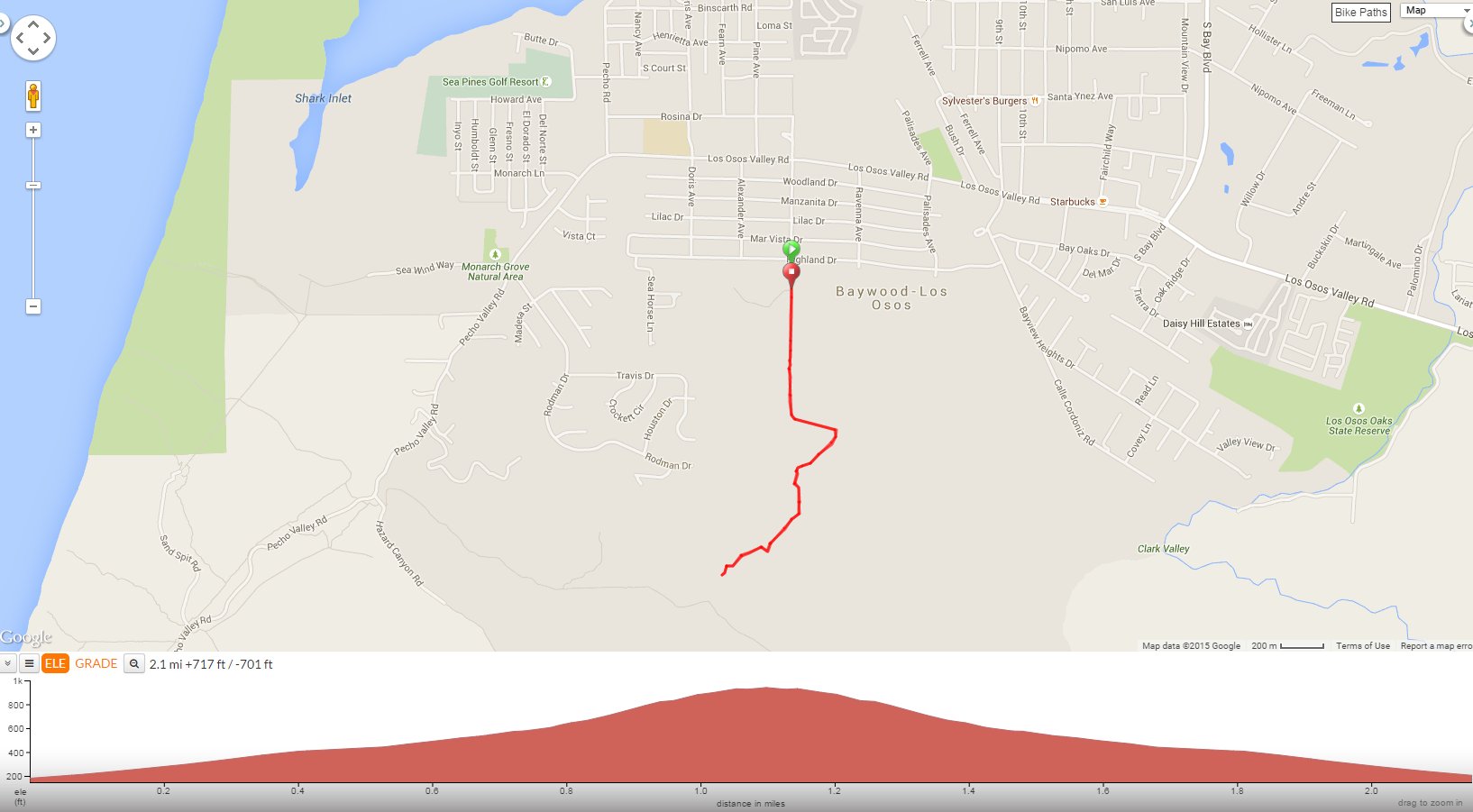Toggle the Bike Paths overlay
Viewport: 1473px width, 812px height.
(x=1360, y=12)
